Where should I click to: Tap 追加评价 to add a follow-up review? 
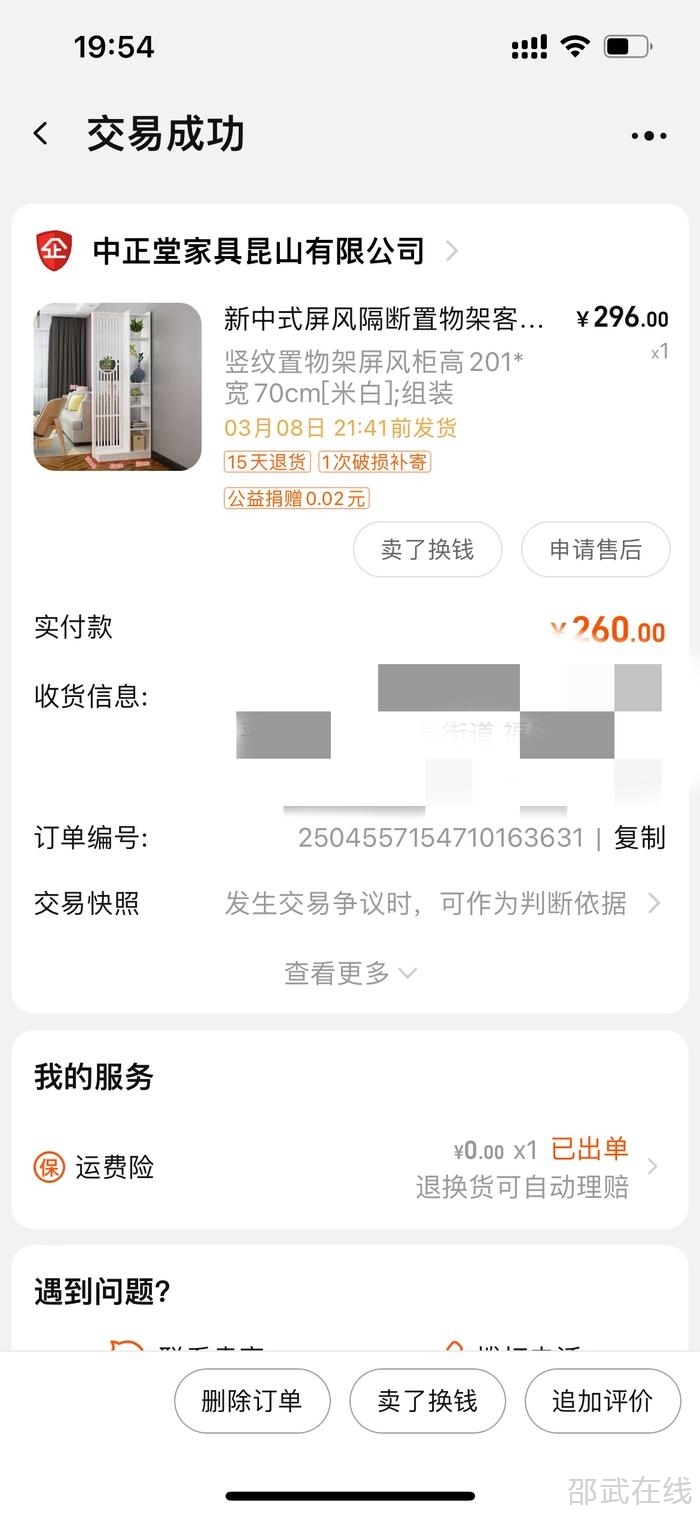602,1400
